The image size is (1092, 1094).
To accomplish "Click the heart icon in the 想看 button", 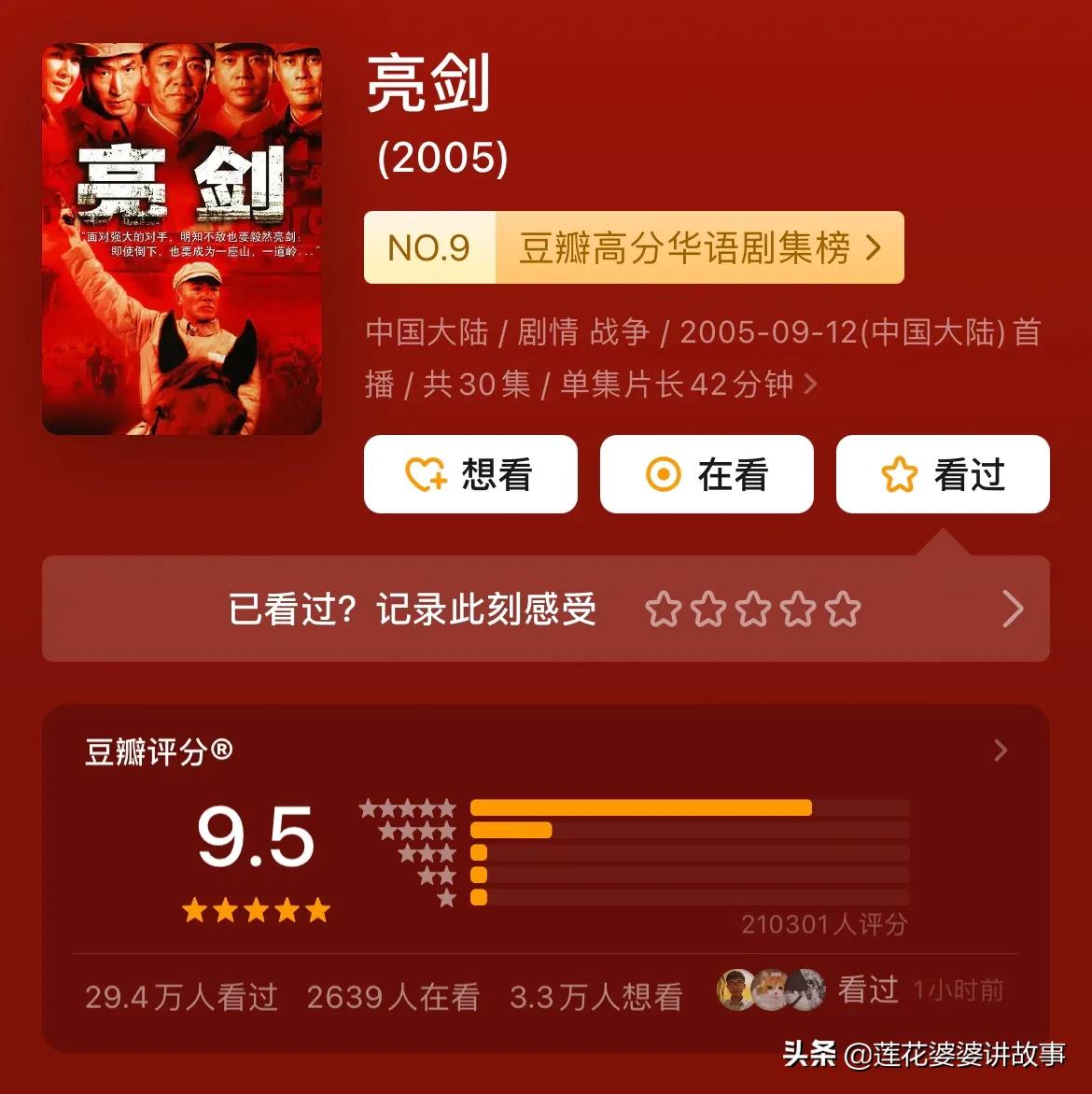I will [x=427, y=474].
